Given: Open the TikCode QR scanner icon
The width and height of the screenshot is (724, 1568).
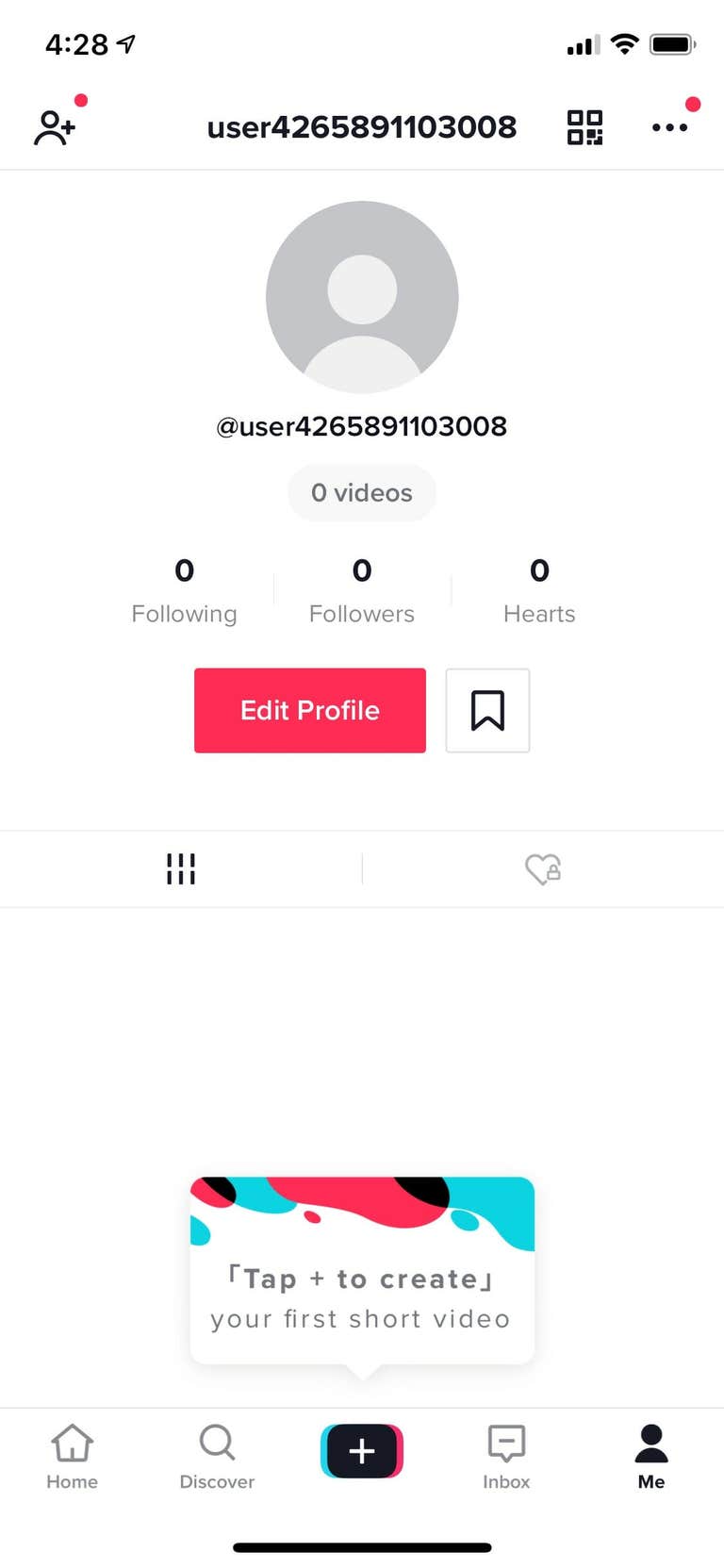Looking at the screenshot, I should pyautogui.click(x=584, y=127).
